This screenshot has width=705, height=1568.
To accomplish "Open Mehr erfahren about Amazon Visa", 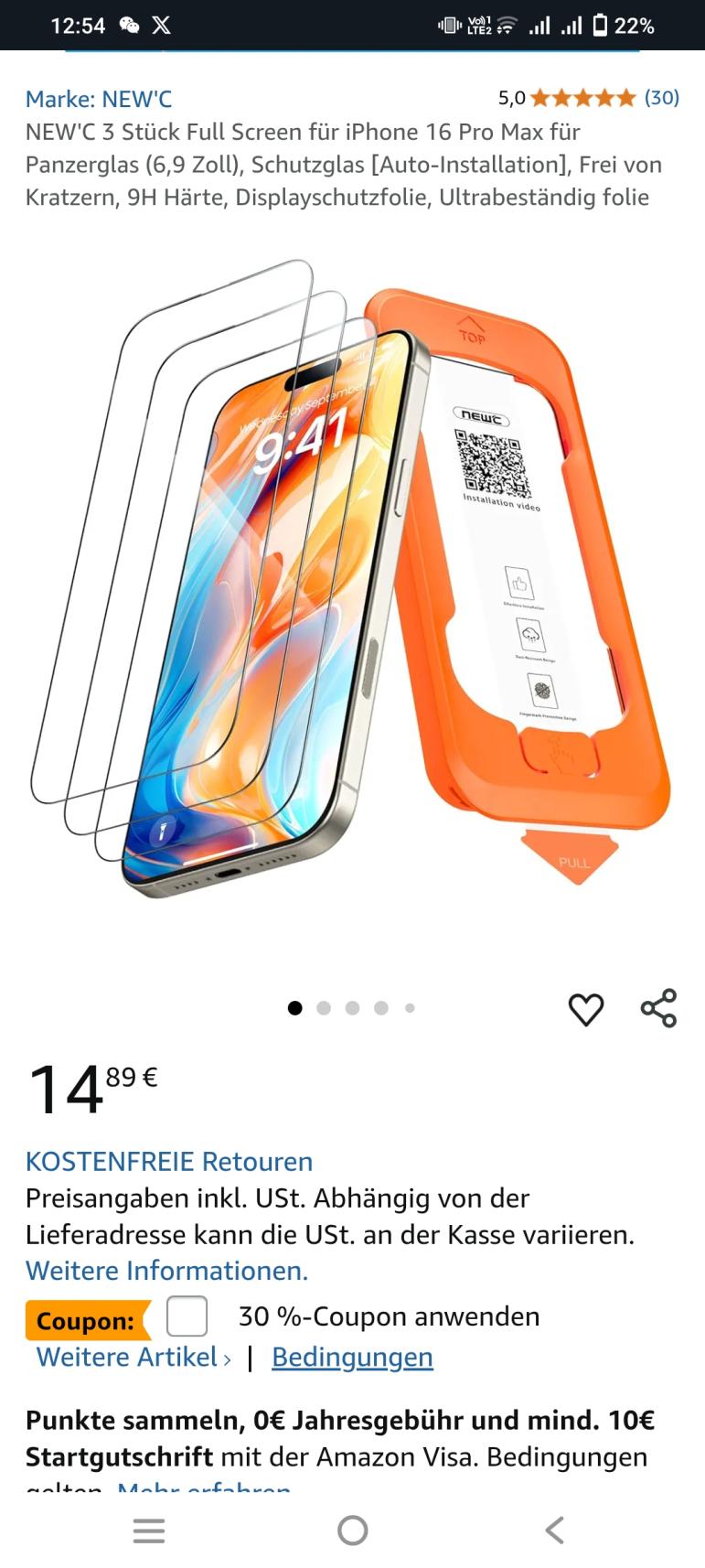I will click(204, 1486).
